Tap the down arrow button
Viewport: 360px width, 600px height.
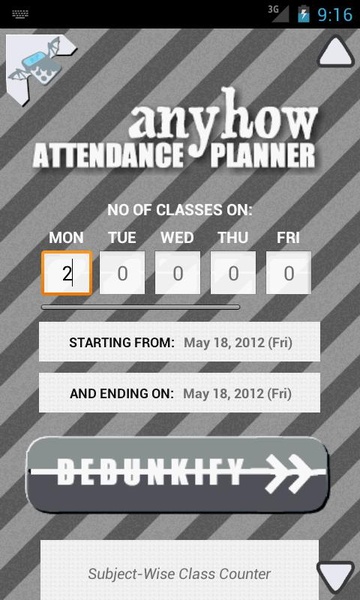pyautogui.click(x=336, y=577)
